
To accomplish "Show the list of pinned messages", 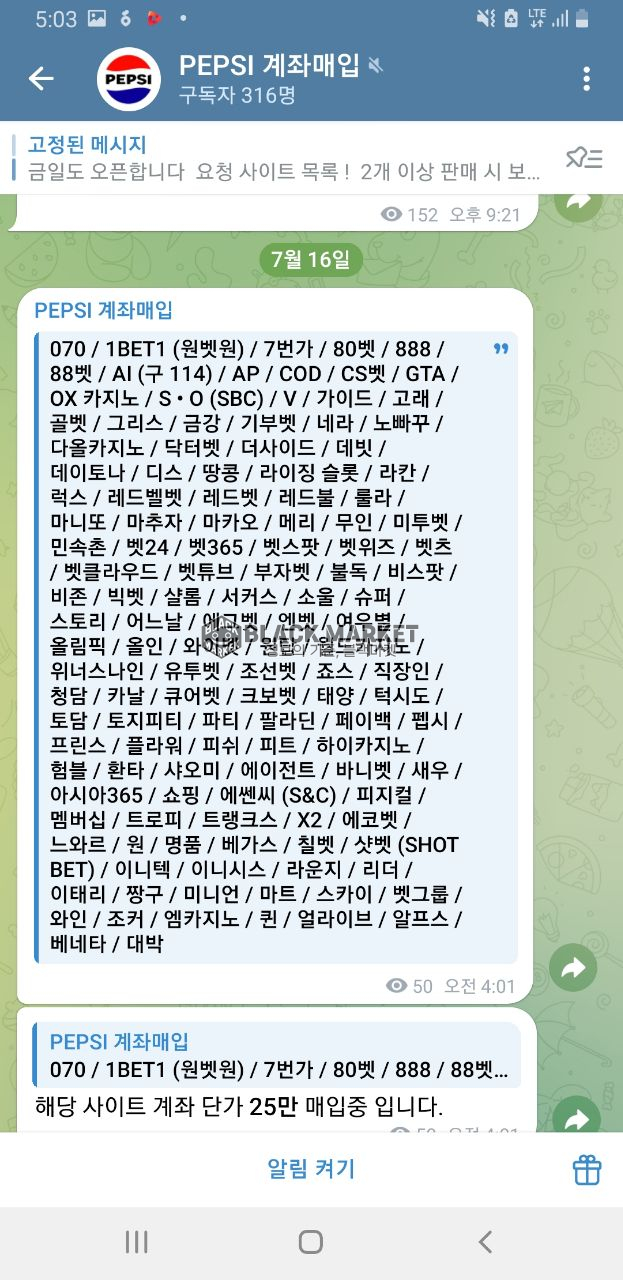I will pos(584,158).
